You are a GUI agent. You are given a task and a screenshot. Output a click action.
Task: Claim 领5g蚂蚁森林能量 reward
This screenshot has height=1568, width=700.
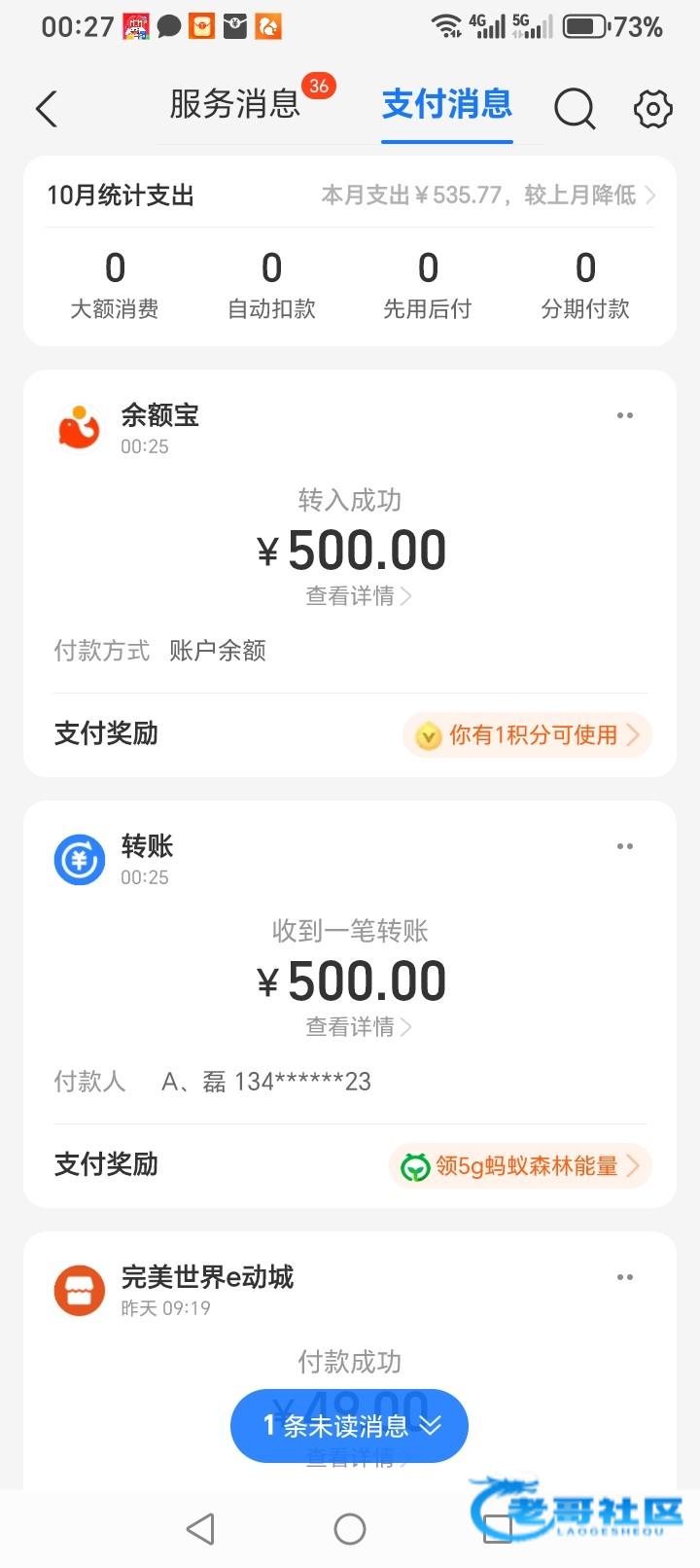(x=520, y=1166)
